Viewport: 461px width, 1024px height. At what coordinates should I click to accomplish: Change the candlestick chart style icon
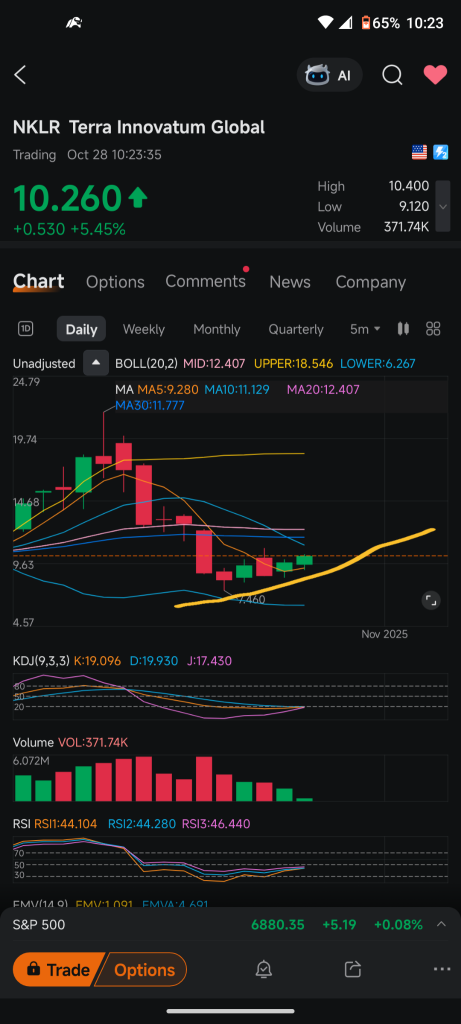[404, 328]
